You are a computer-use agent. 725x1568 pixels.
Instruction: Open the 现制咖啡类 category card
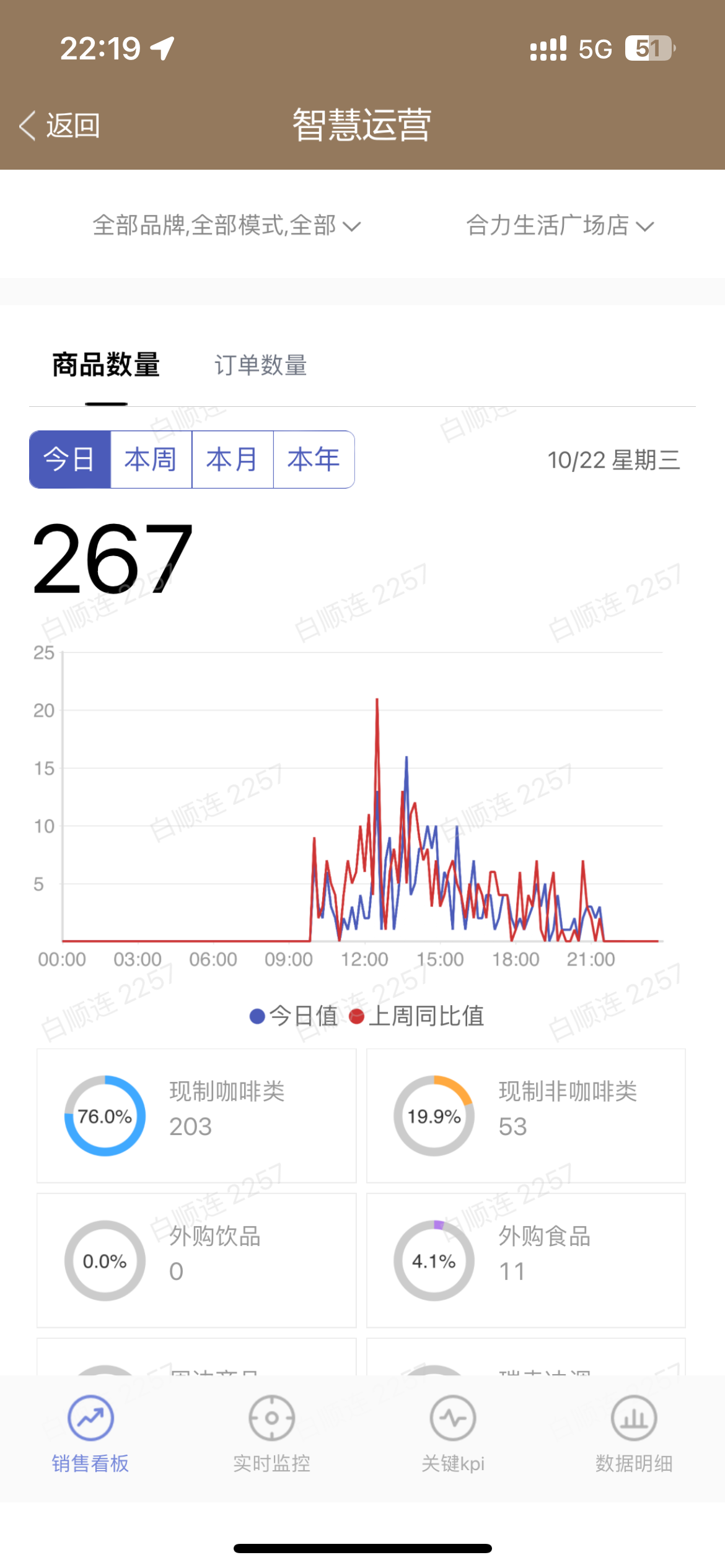pyautogui.click(x=196, y=1115)
